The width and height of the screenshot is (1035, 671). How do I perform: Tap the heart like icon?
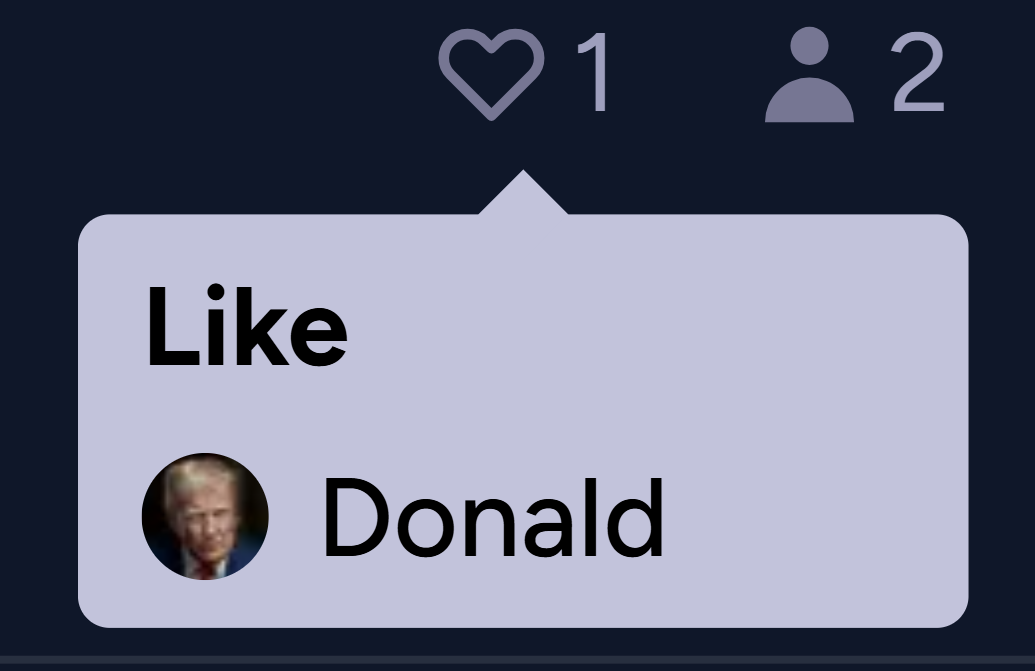[491, 75]
